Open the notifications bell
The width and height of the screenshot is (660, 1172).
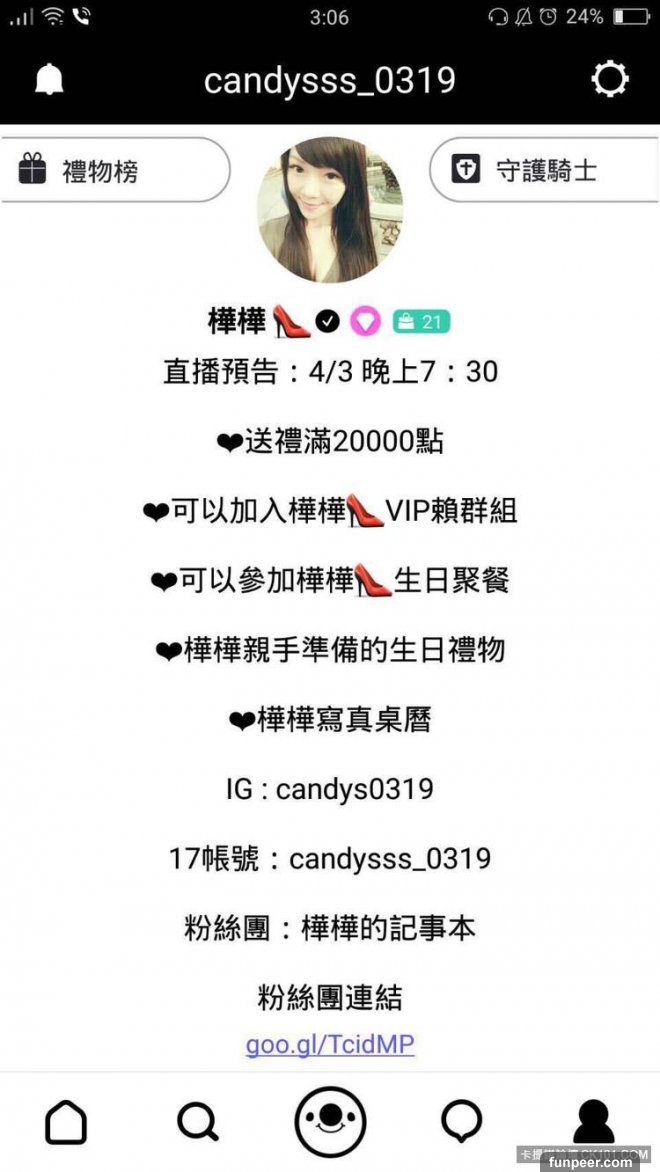(49, 80)
